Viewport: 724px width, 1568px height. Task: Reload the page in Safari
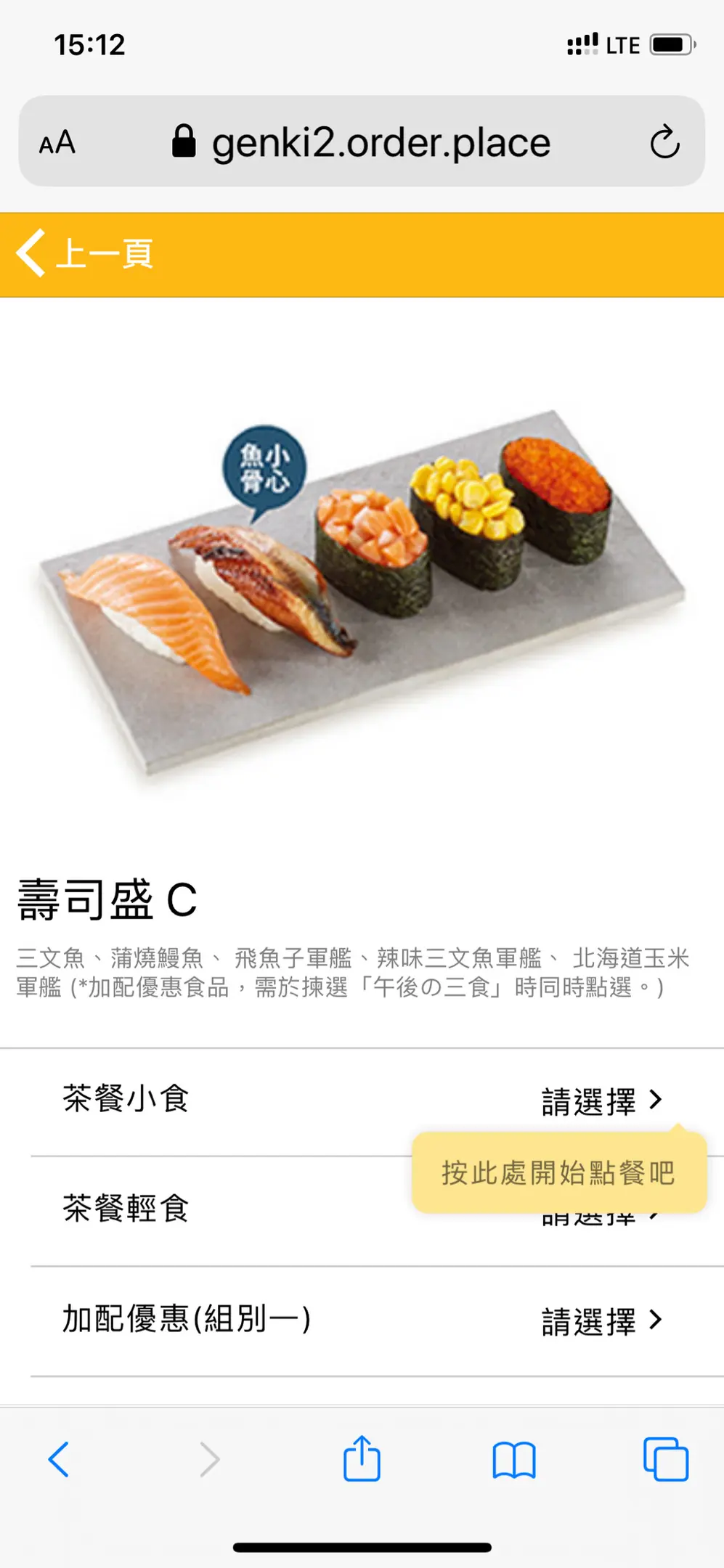[x=664, y=142]
